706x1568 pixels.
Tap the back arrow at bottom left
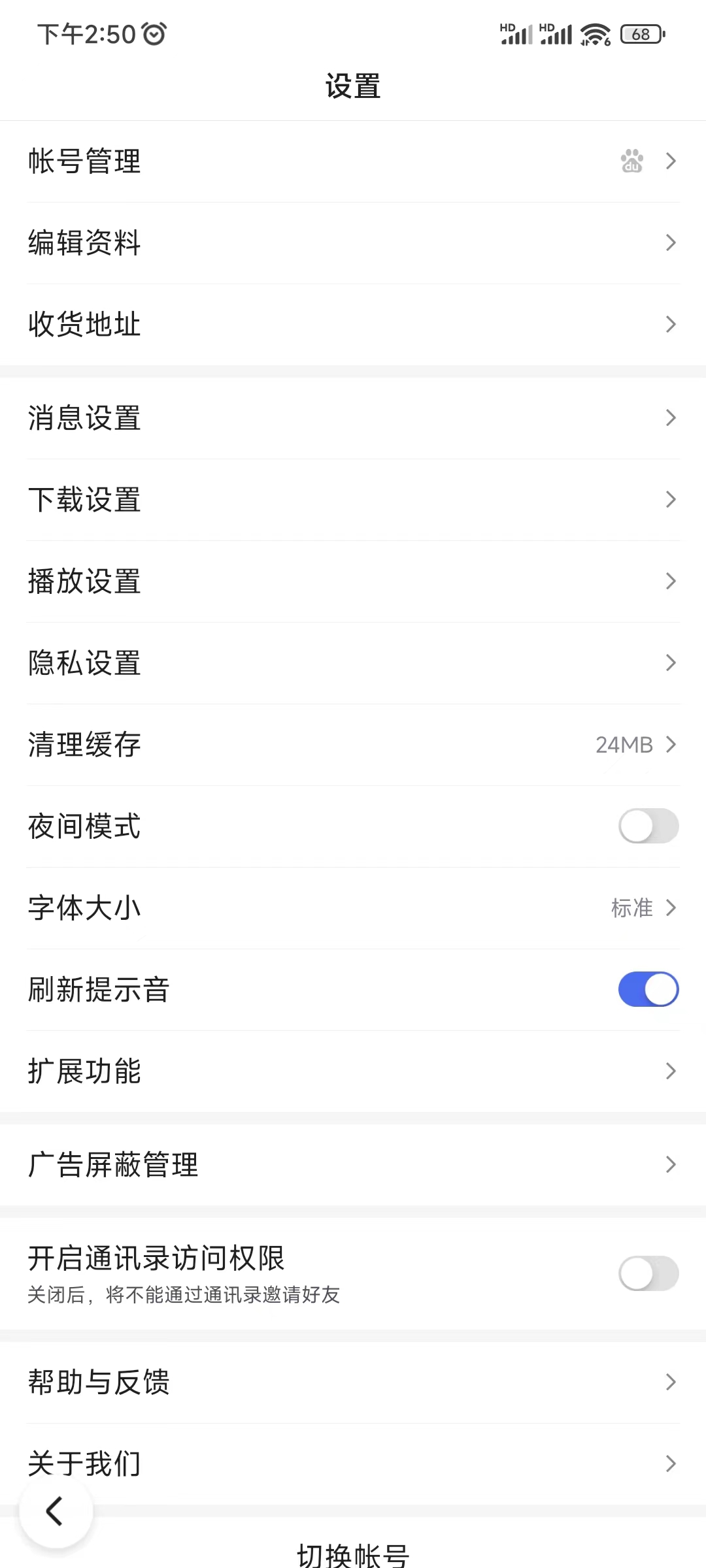56,1511
